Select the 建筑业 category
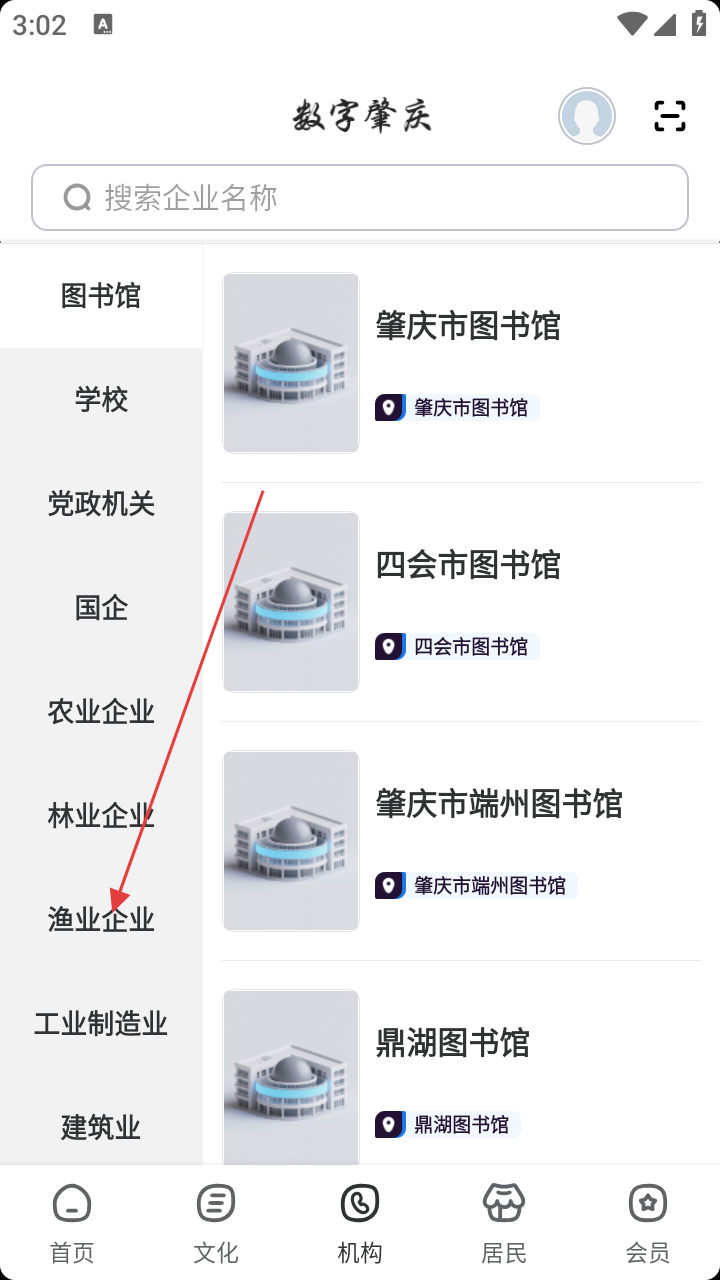Screen dimensions: 720x1280 click(x=101, y=1128)
